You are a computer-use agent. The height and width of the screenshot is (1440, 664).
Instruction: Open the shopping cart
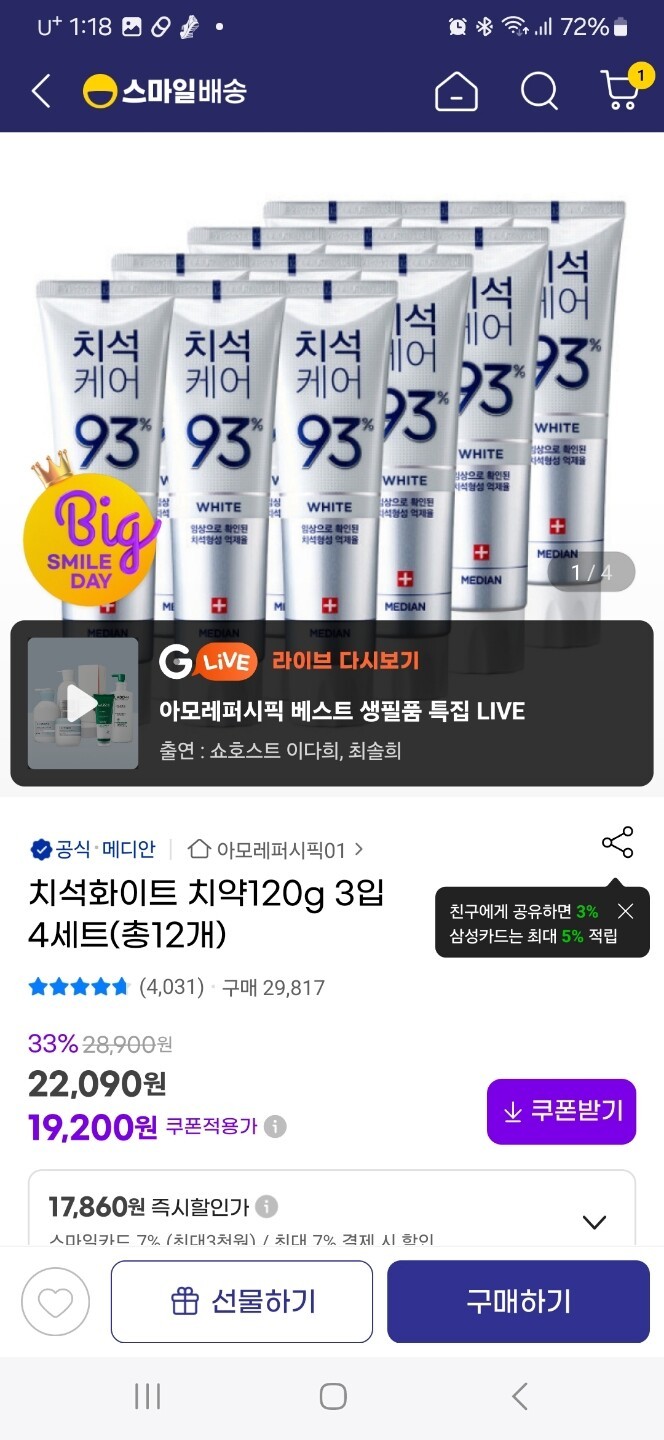pyautogui.click(x=621, y=90)
